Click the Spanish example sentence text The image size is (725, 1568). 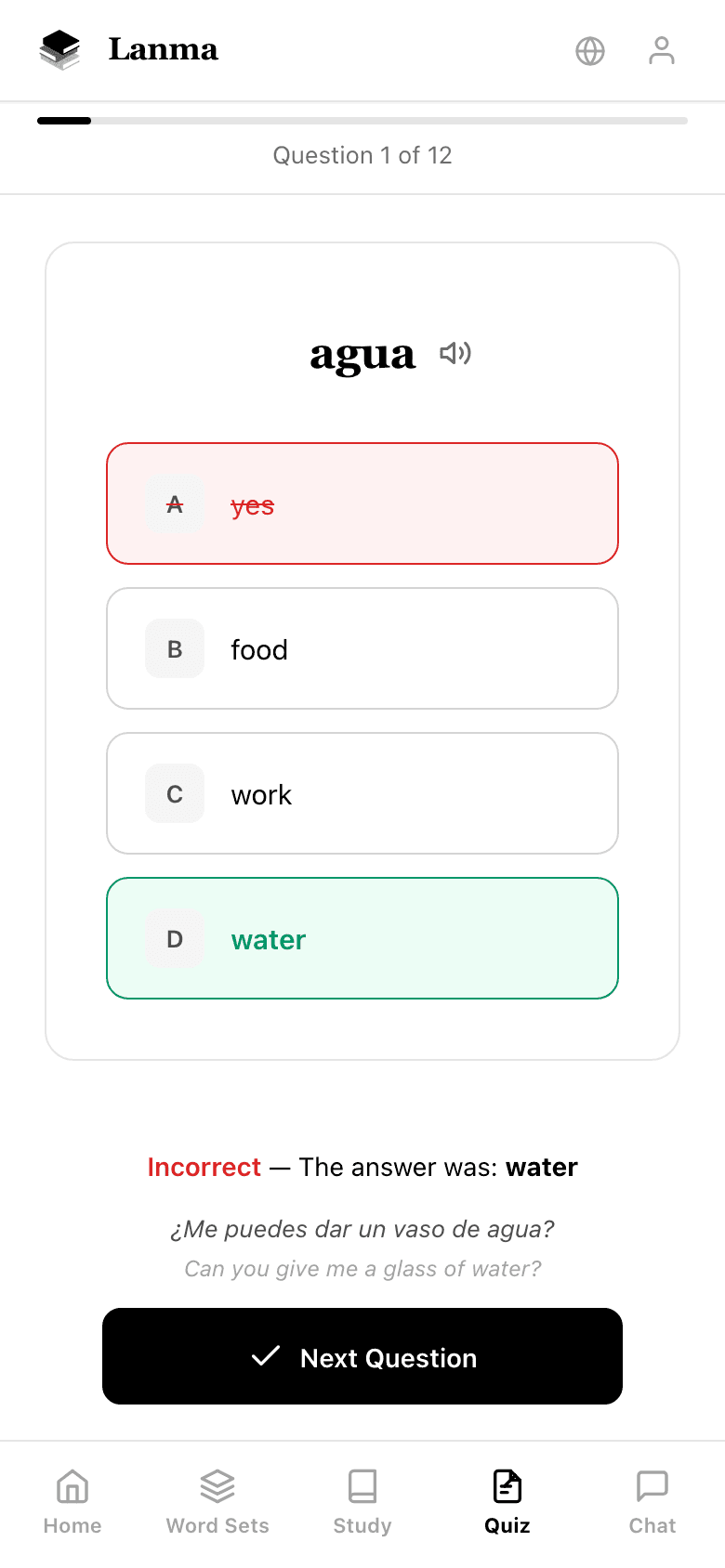tap(362, 1228)
